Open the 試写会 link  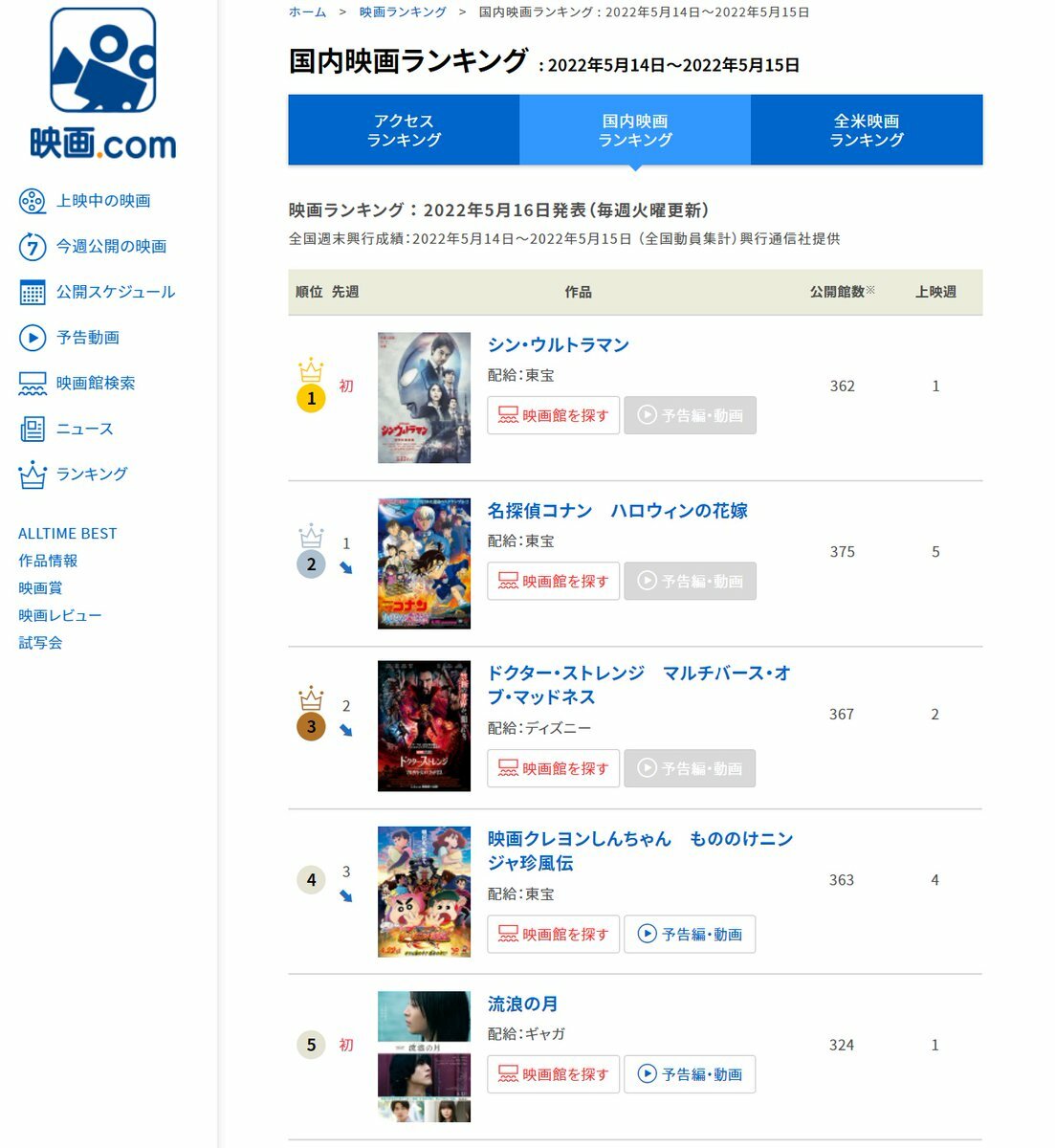click(x=40, y=643)
